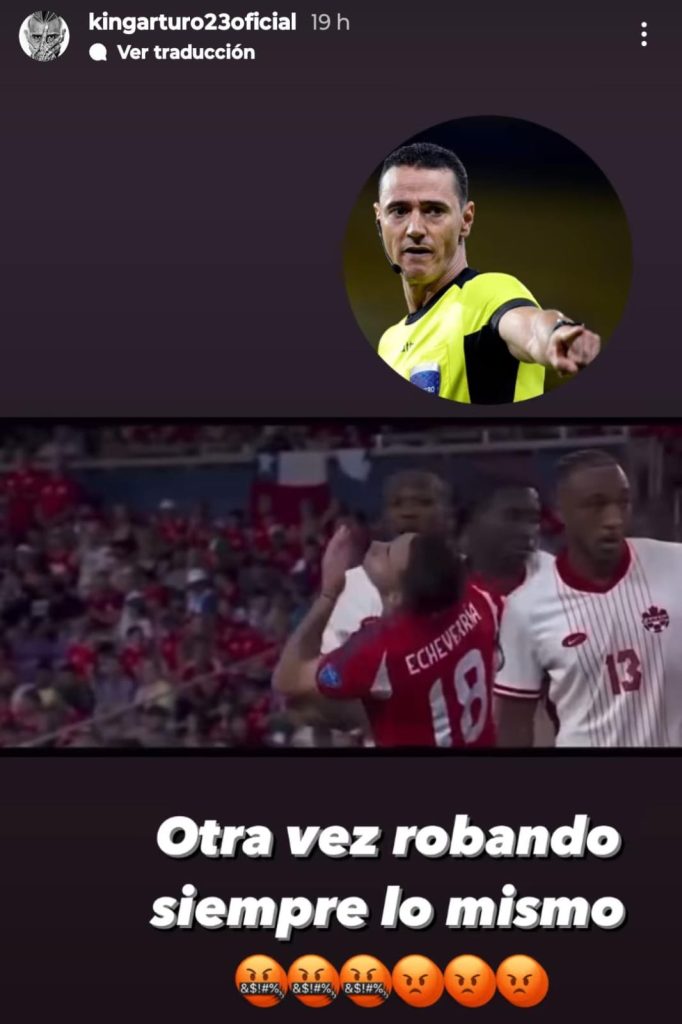The image size is (682, 1024).
Task: Open the kingarturo23oficial username link
Action: click(x=193, y=22)
